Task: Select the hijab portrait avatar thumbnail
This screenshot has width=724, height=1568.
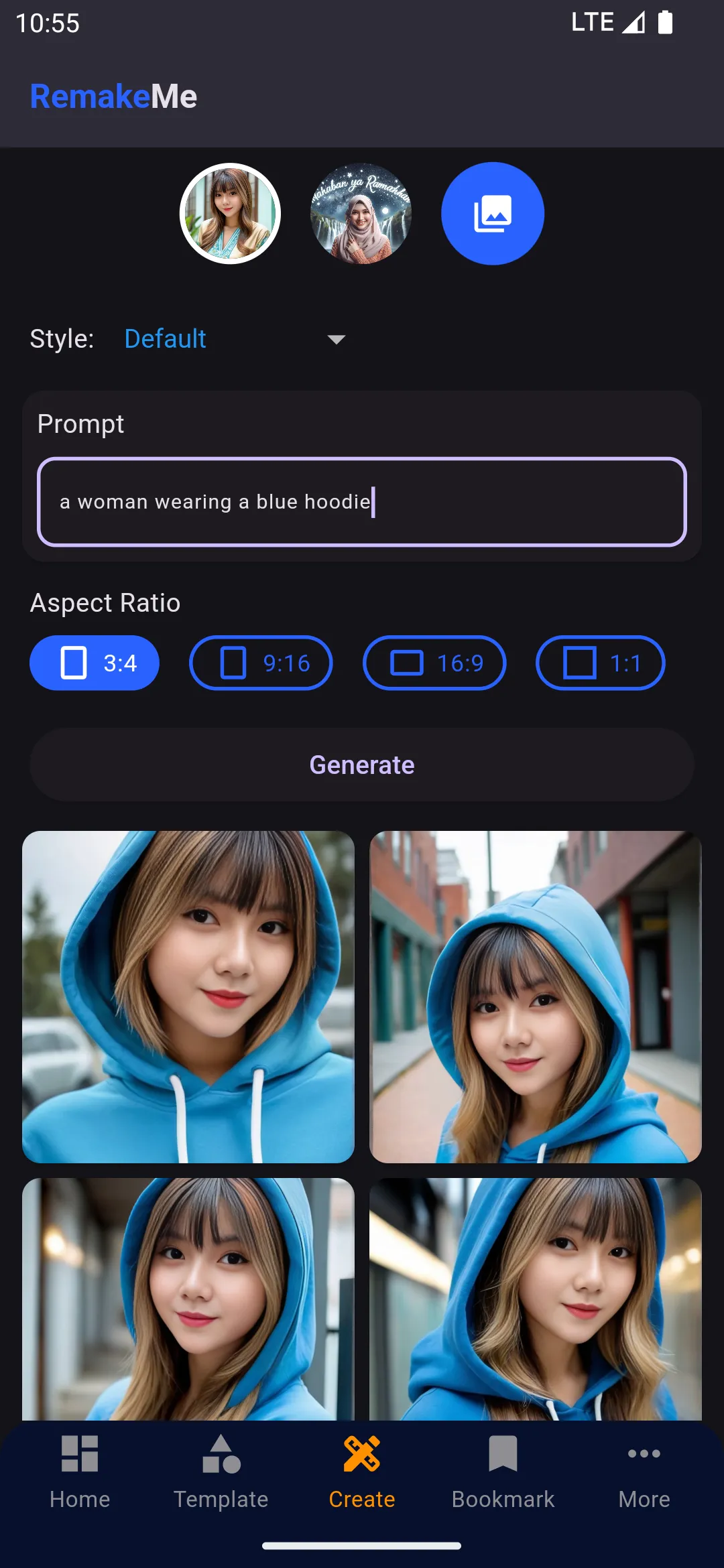Action: (361, 212)
